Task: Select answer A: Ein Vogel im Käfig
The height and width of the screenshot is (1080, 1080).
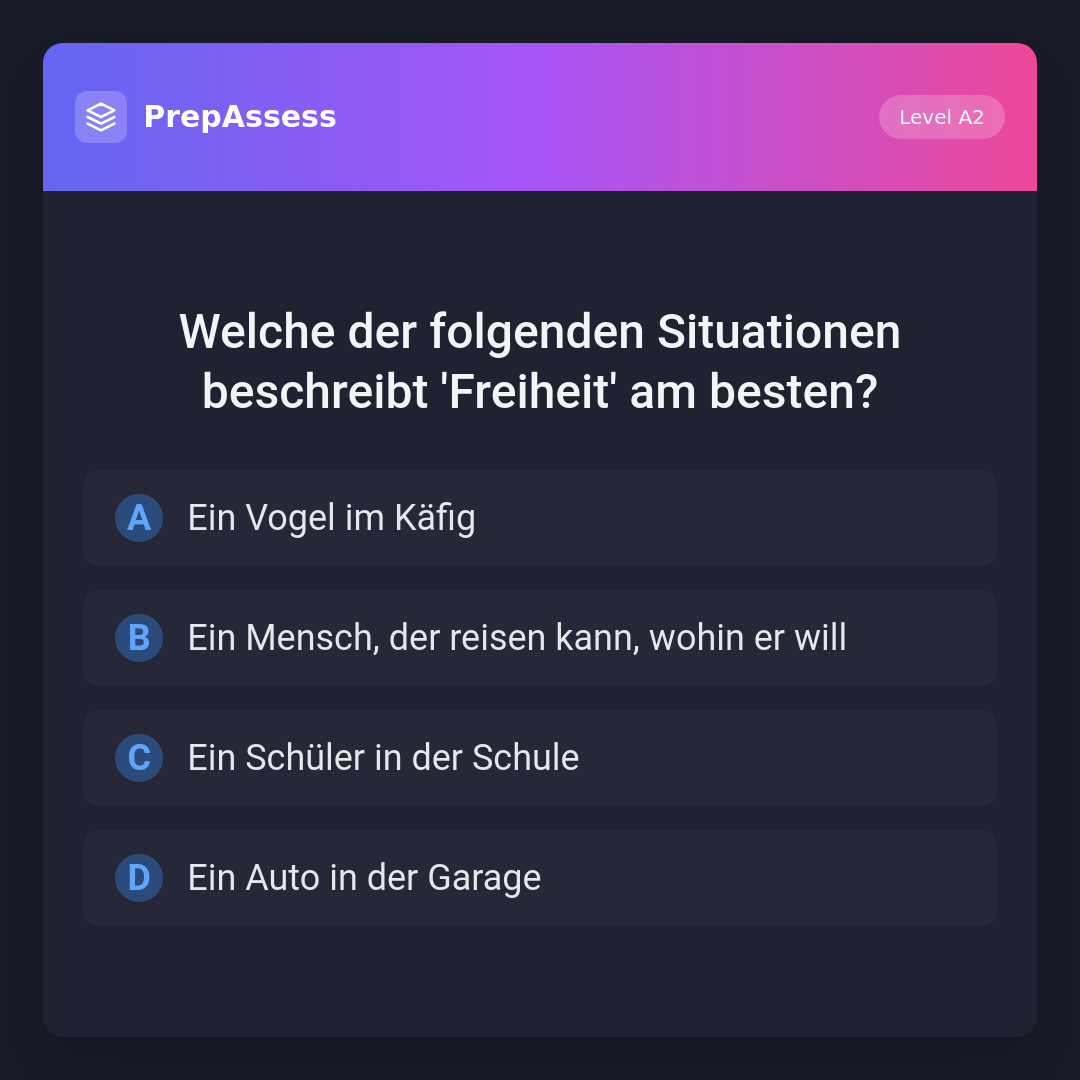Action: pos(539,518)
